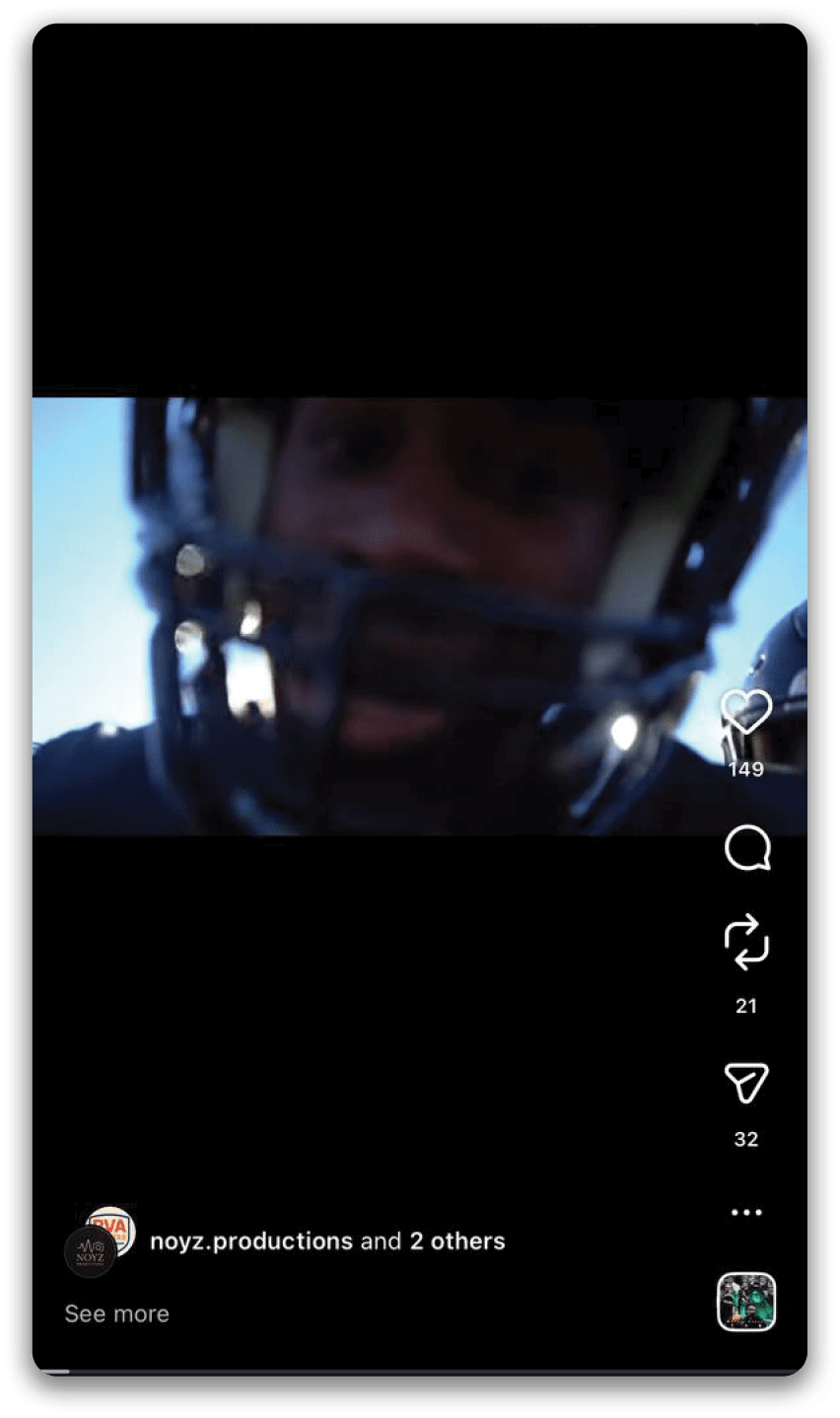
Task: Expand the caption with See more
Action: 116,1313
